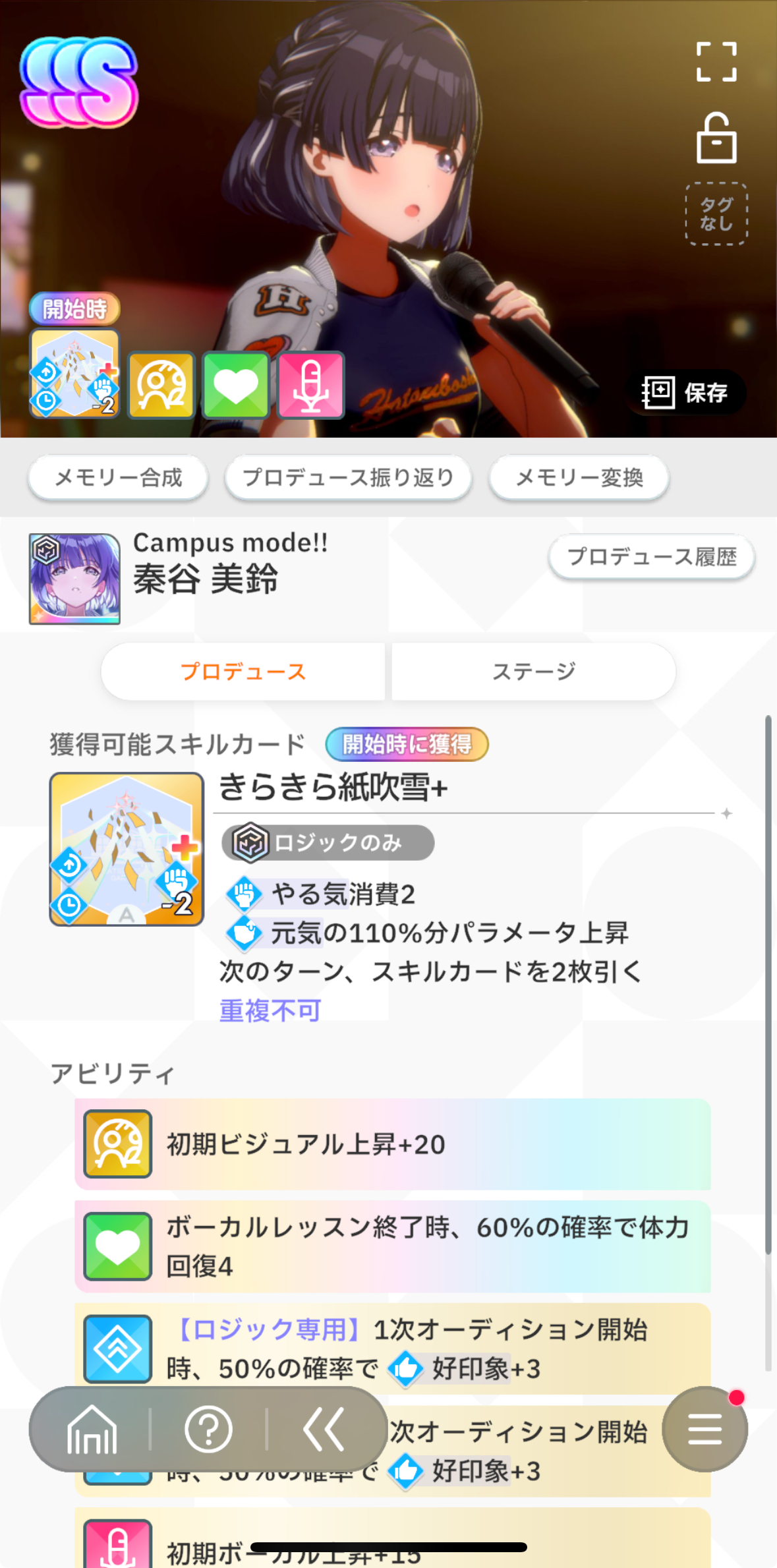This screenshot has height=1568, width=777.
Task: Tap the green heart ability icon on image
Action: [x=236, y=386]
